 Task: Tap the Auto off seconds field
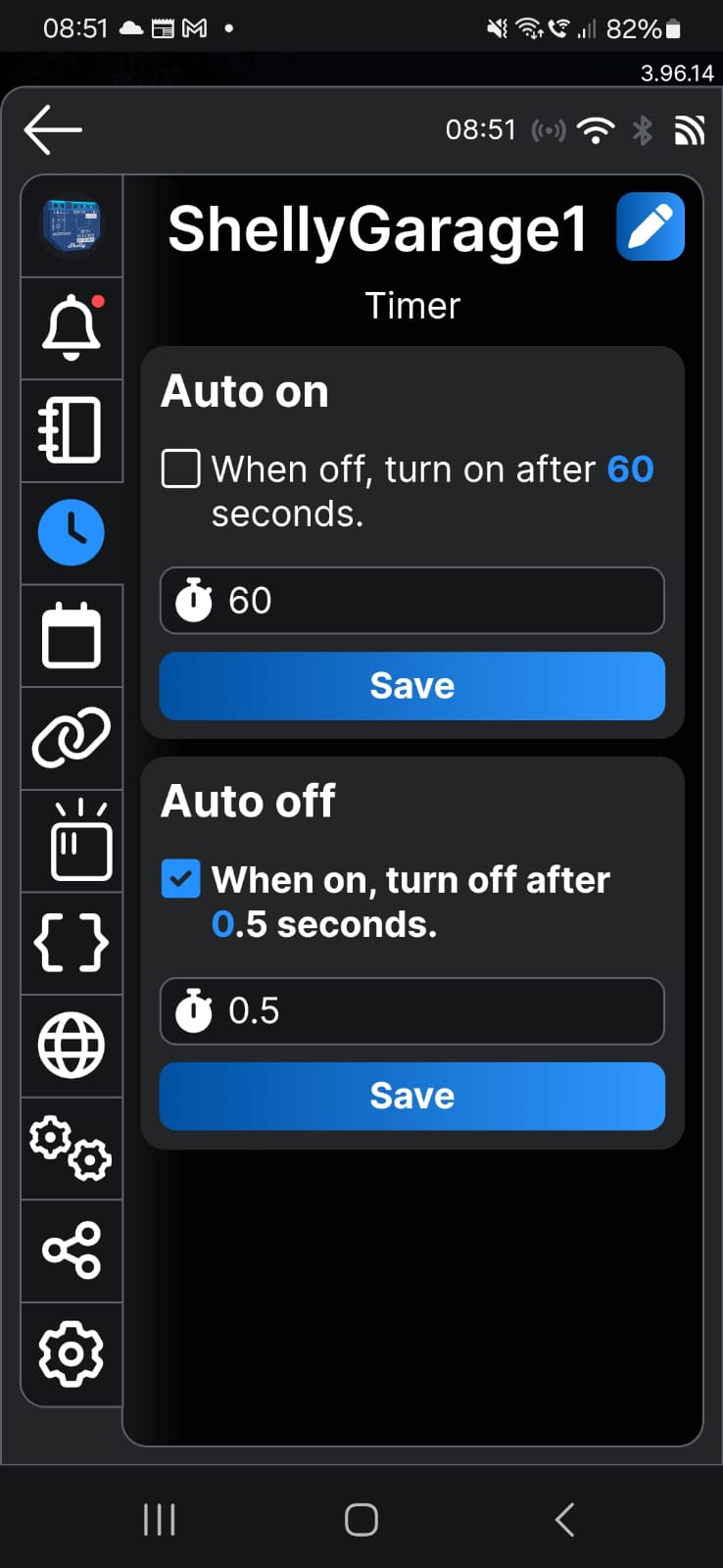[412, 1010]
